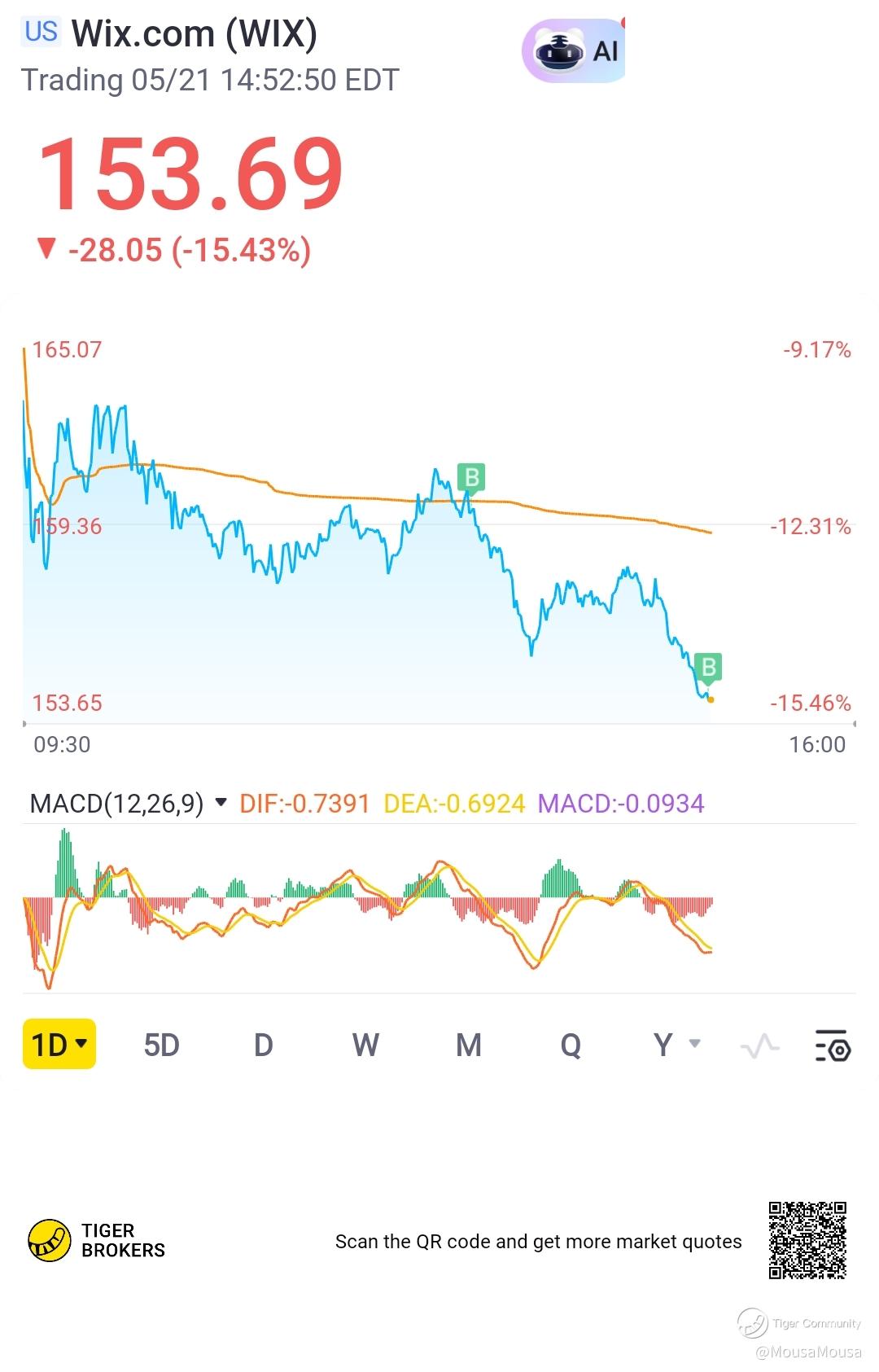
Task: Open the AI assistant button
Action: tap(574, 50)
